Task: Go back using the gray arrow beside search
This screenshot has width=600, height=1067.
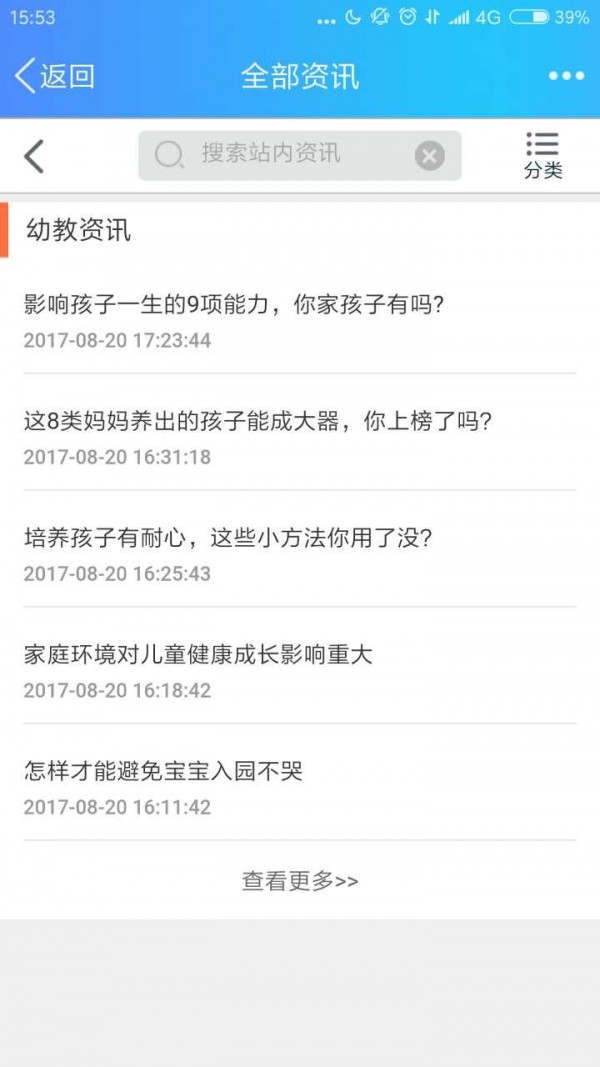Action: point(35,156)
